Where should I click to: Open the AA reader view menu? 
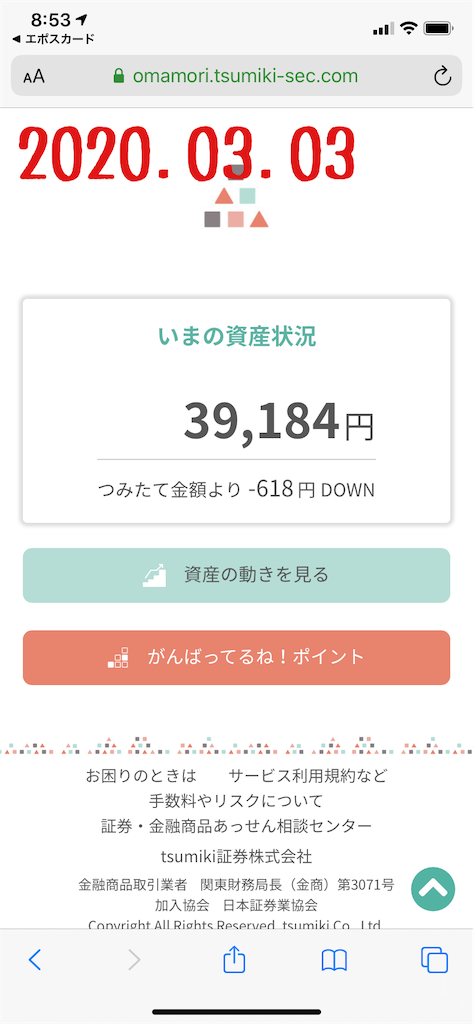[34, 76]
